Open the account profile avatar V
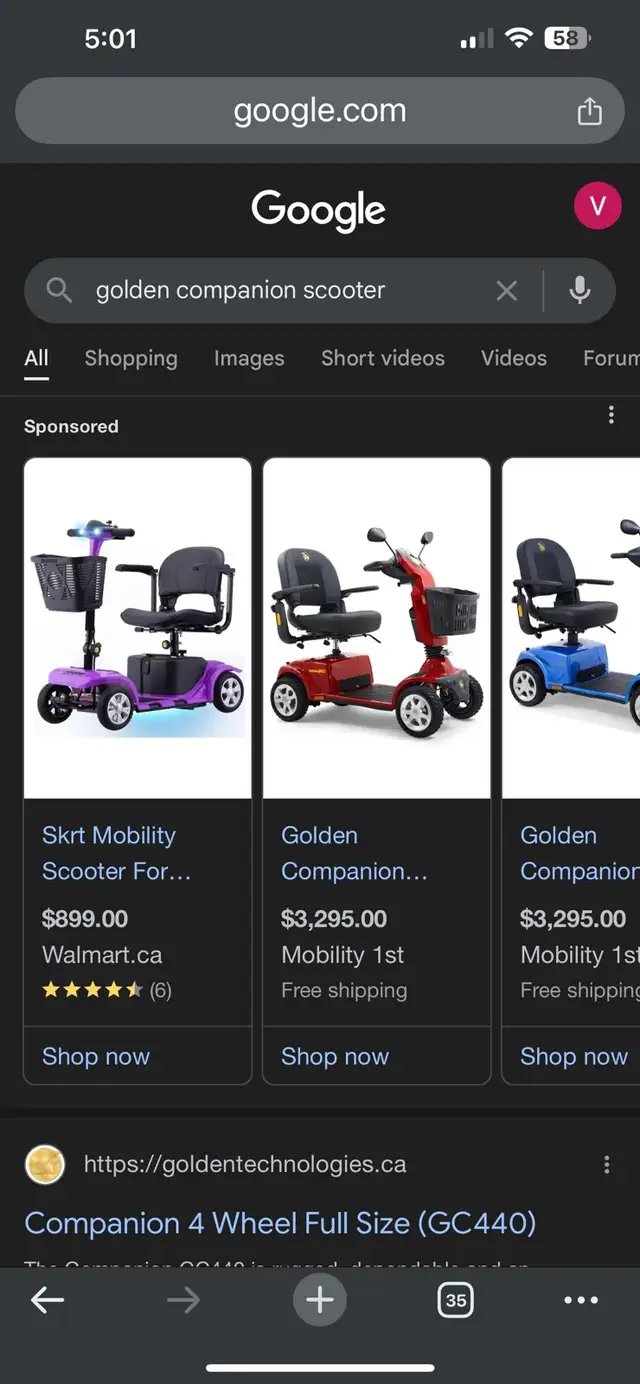 pyautogui.click(x=598, y=207)
